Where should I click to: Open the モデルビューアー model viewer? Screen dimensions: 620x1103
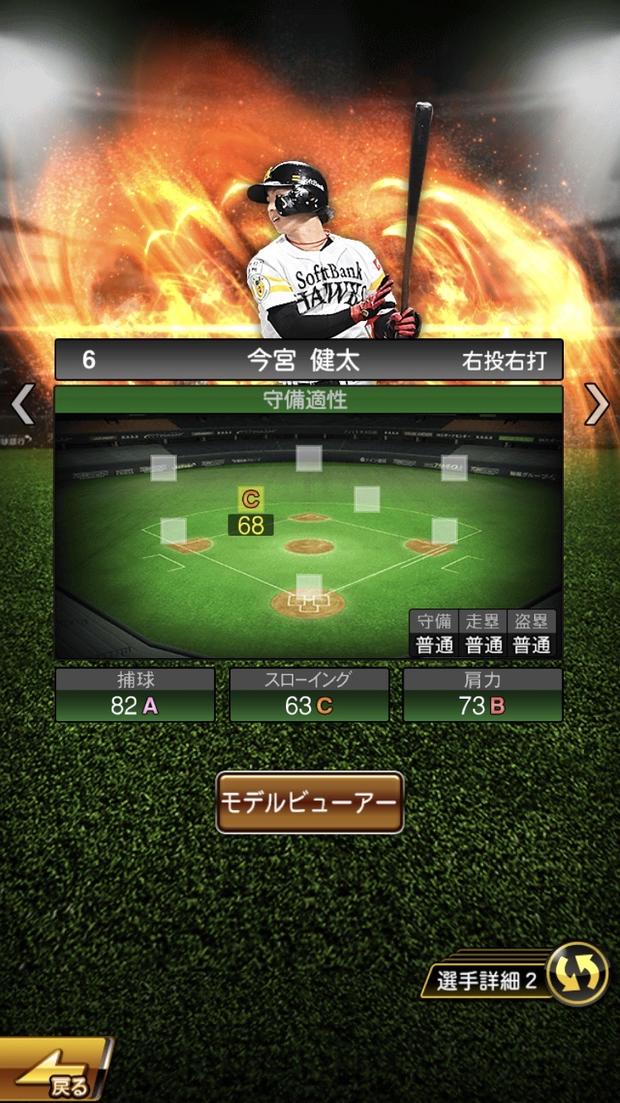(309, 802)
